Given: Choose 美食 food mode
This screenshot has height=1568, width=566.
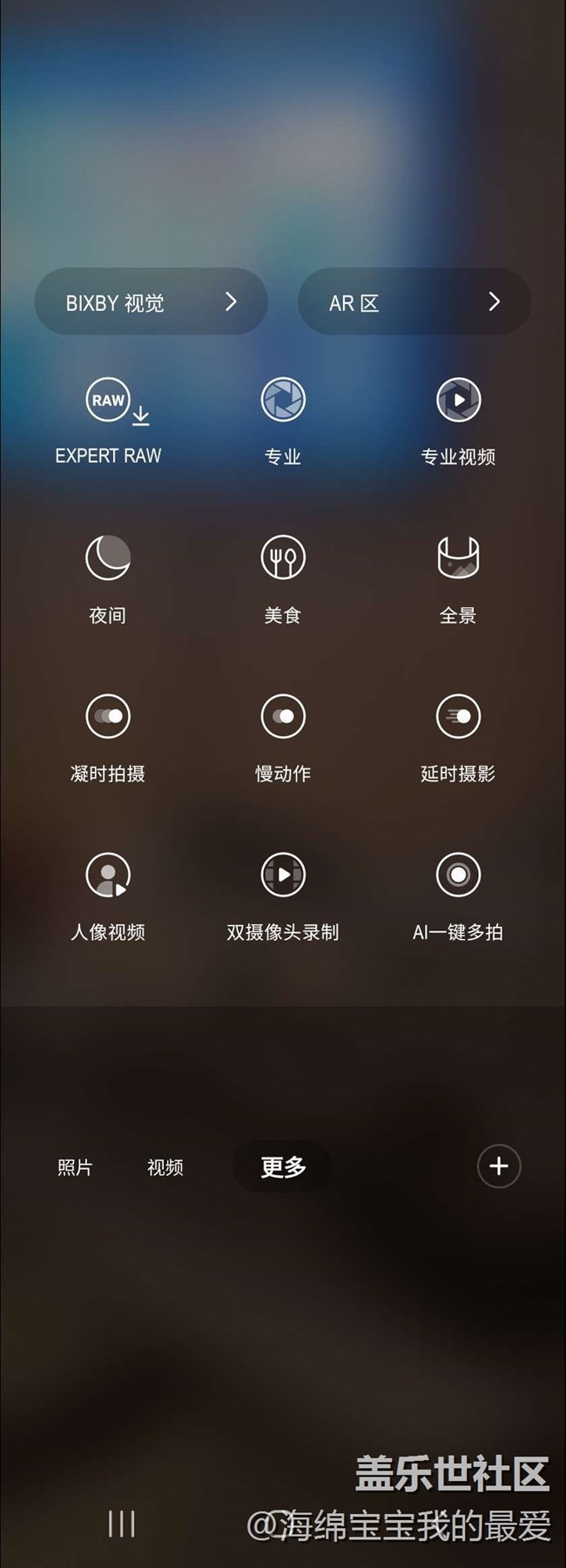Looking at the screenshot, I should coord(283,558).
